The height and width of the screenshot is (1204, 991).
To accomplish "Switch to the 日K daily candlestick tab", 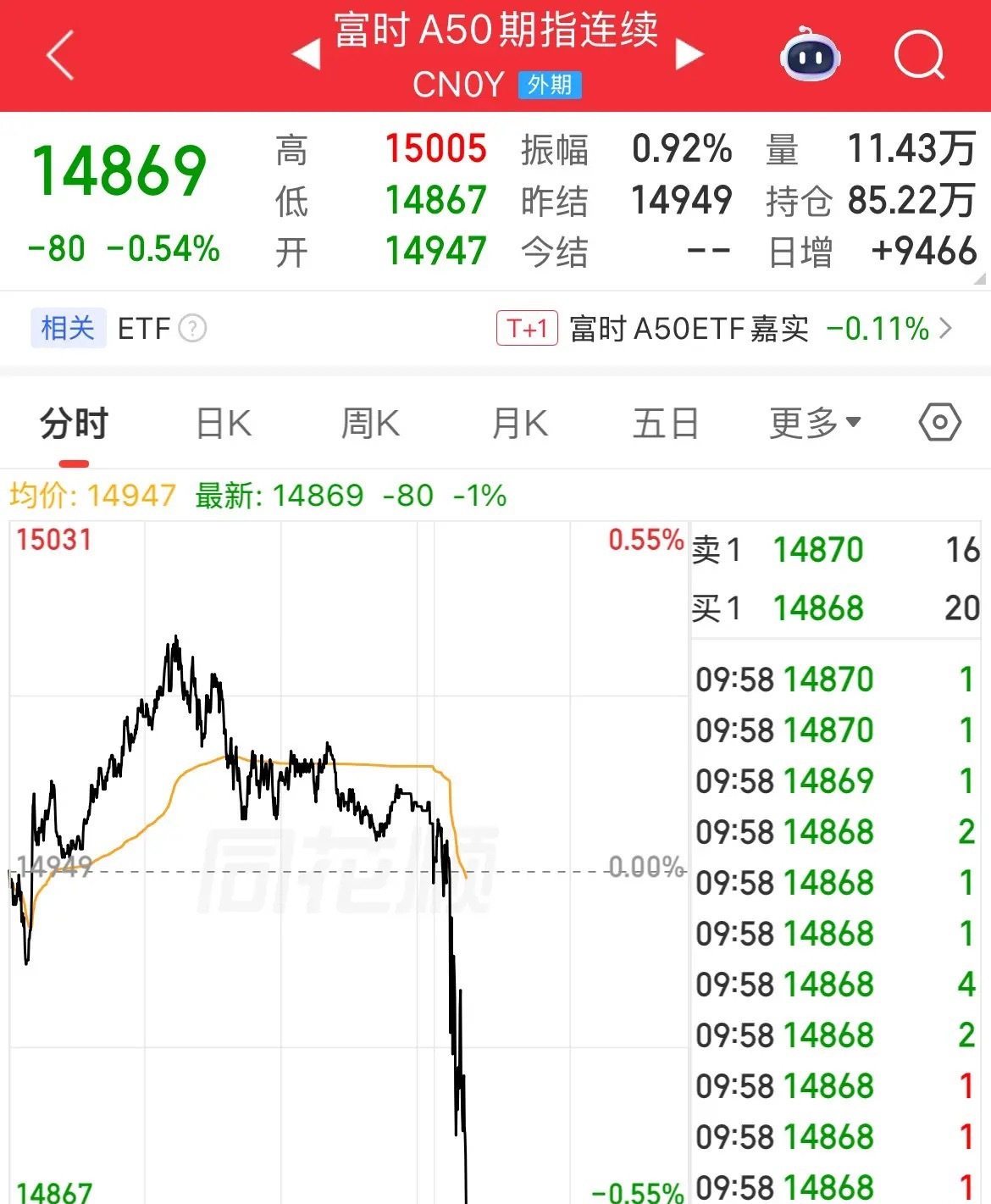I will (222, 422).
